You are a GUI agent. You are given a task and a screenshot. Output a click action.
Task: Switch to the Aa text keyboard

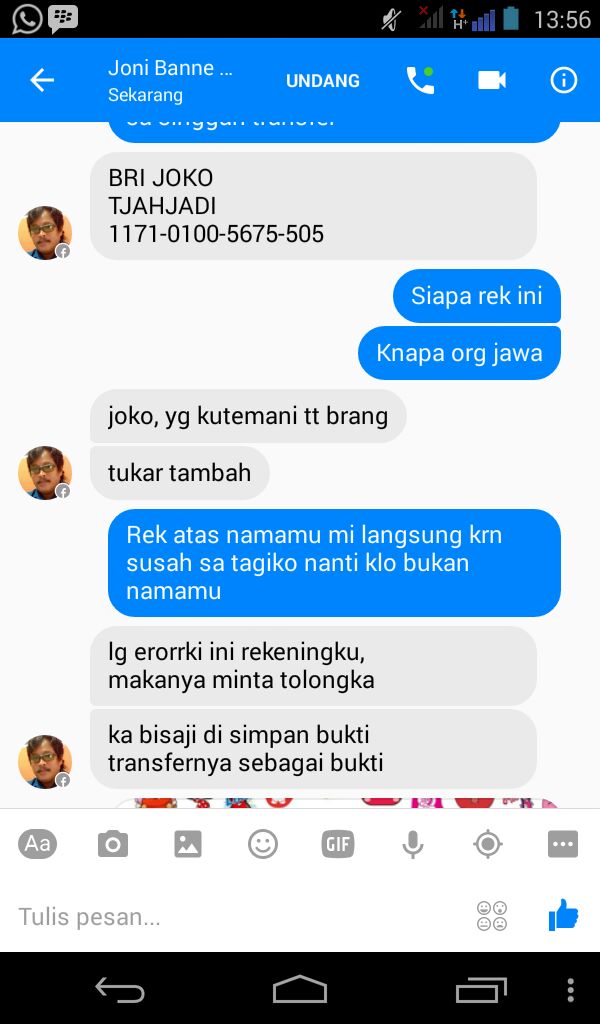tap(37, 844)
